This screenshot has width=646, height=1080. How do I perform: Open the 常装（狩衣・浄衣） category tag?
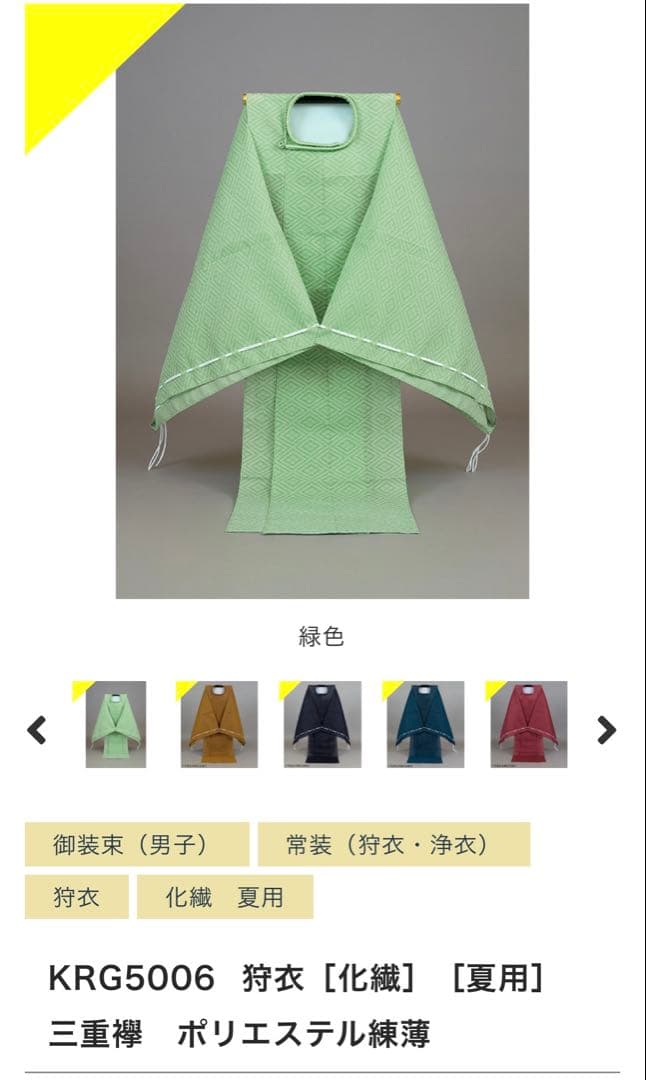[x=394, y=844]
